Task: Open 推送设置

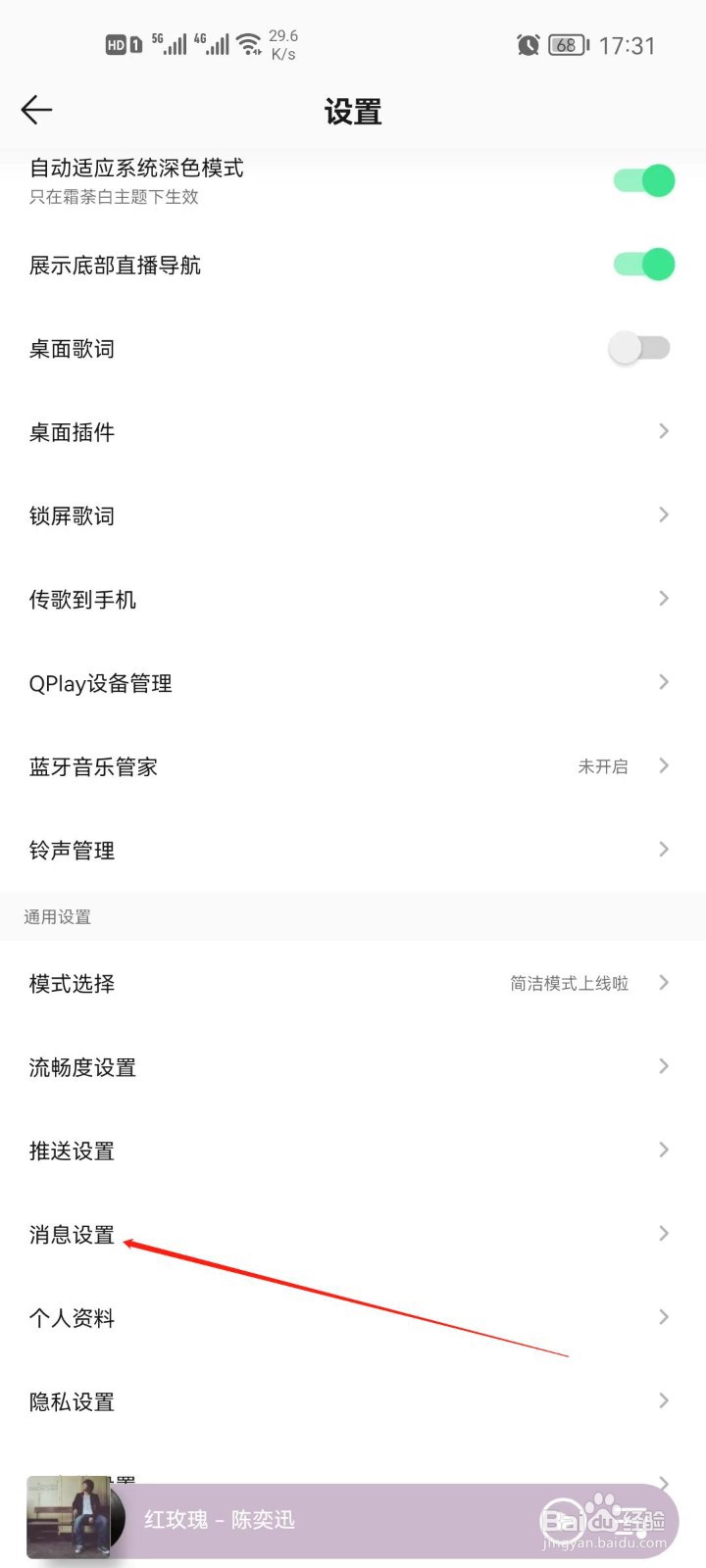Action: pos(353,1151)
